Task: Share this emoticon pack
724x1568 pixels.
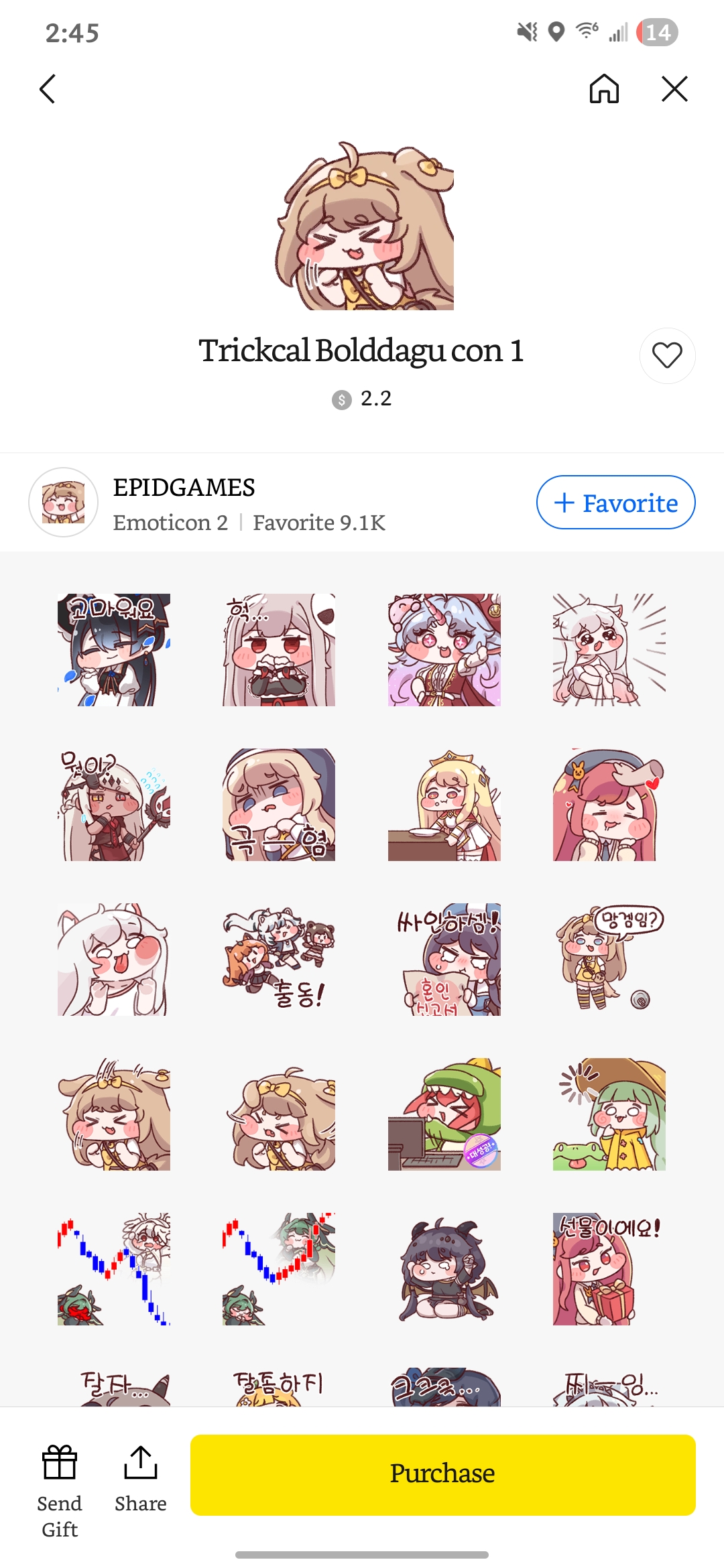Action: (140, 1478)
